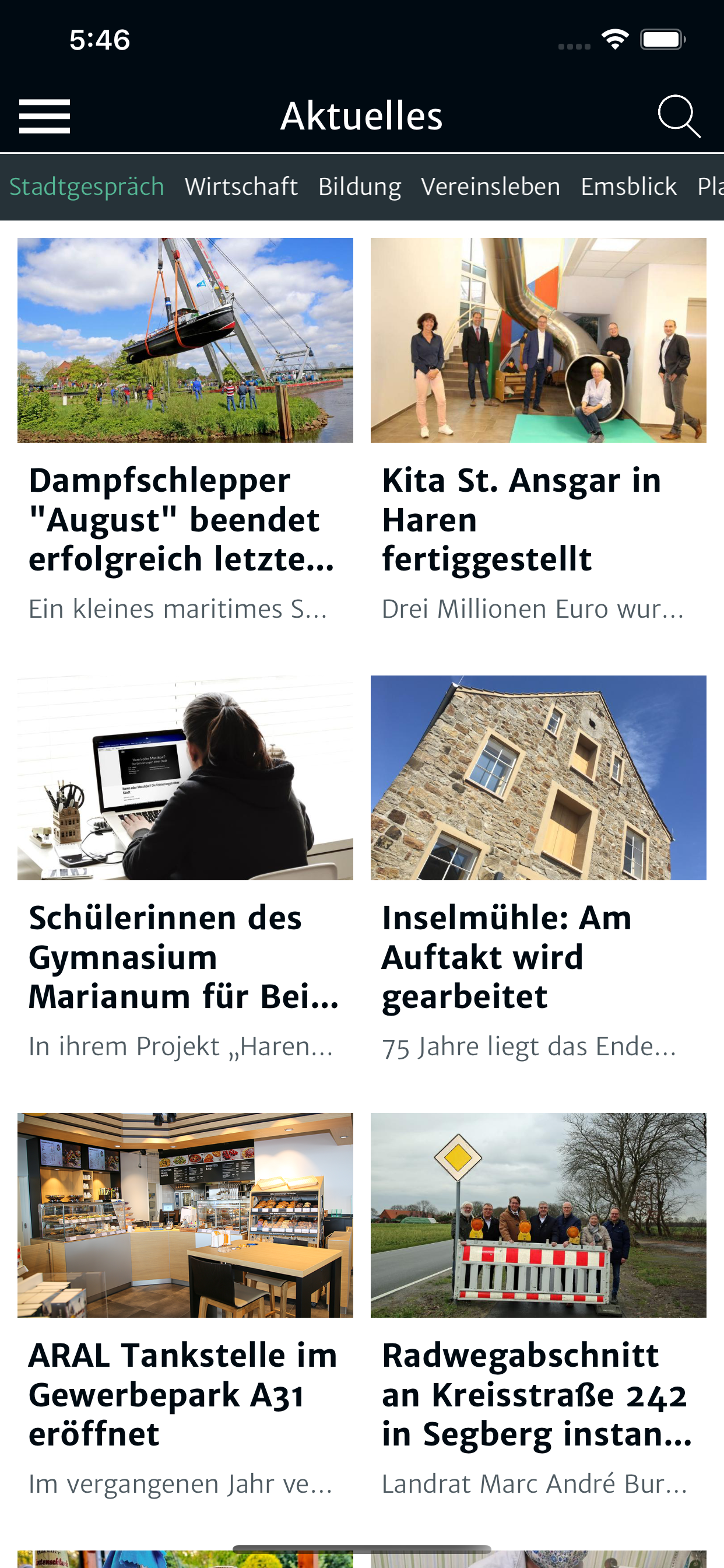Screen dimensions: 724x1568
Task: Open the Inselmühle article card
Action: 539,870
